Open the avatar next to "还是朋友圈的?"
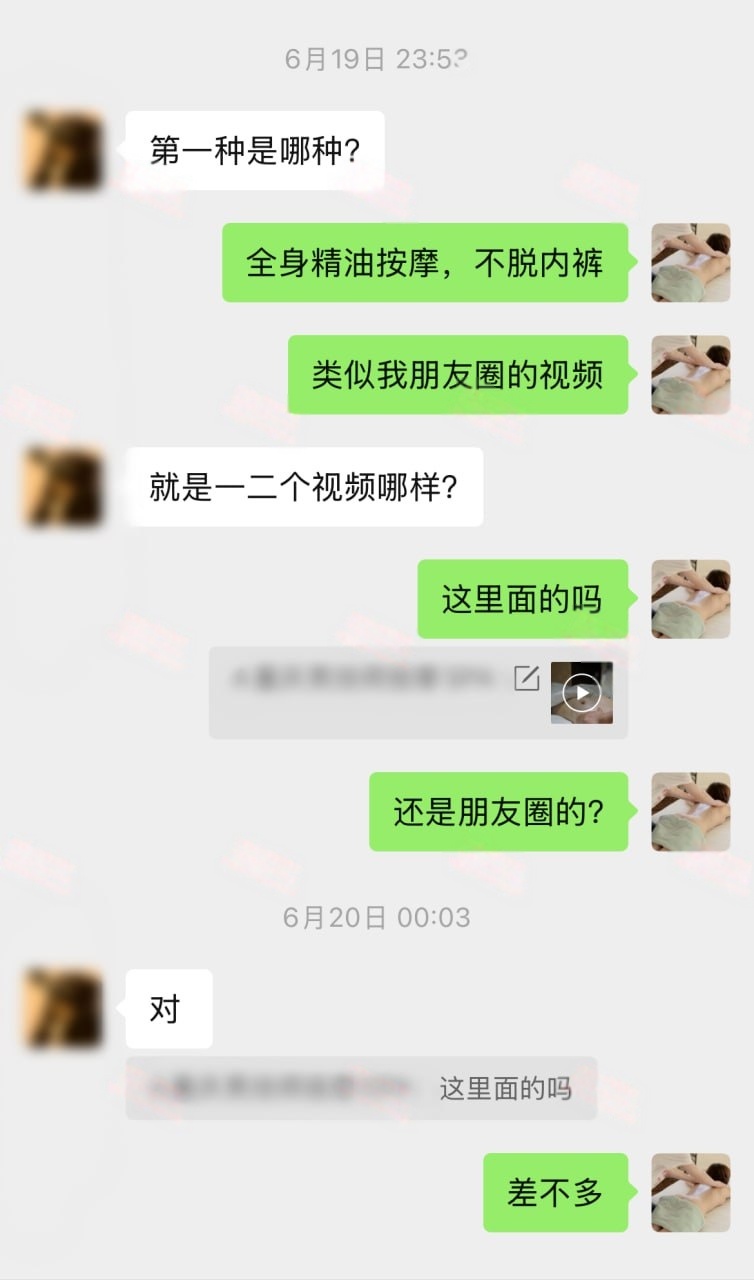Viewport: 754px width, 1280px height. (691, 811)
